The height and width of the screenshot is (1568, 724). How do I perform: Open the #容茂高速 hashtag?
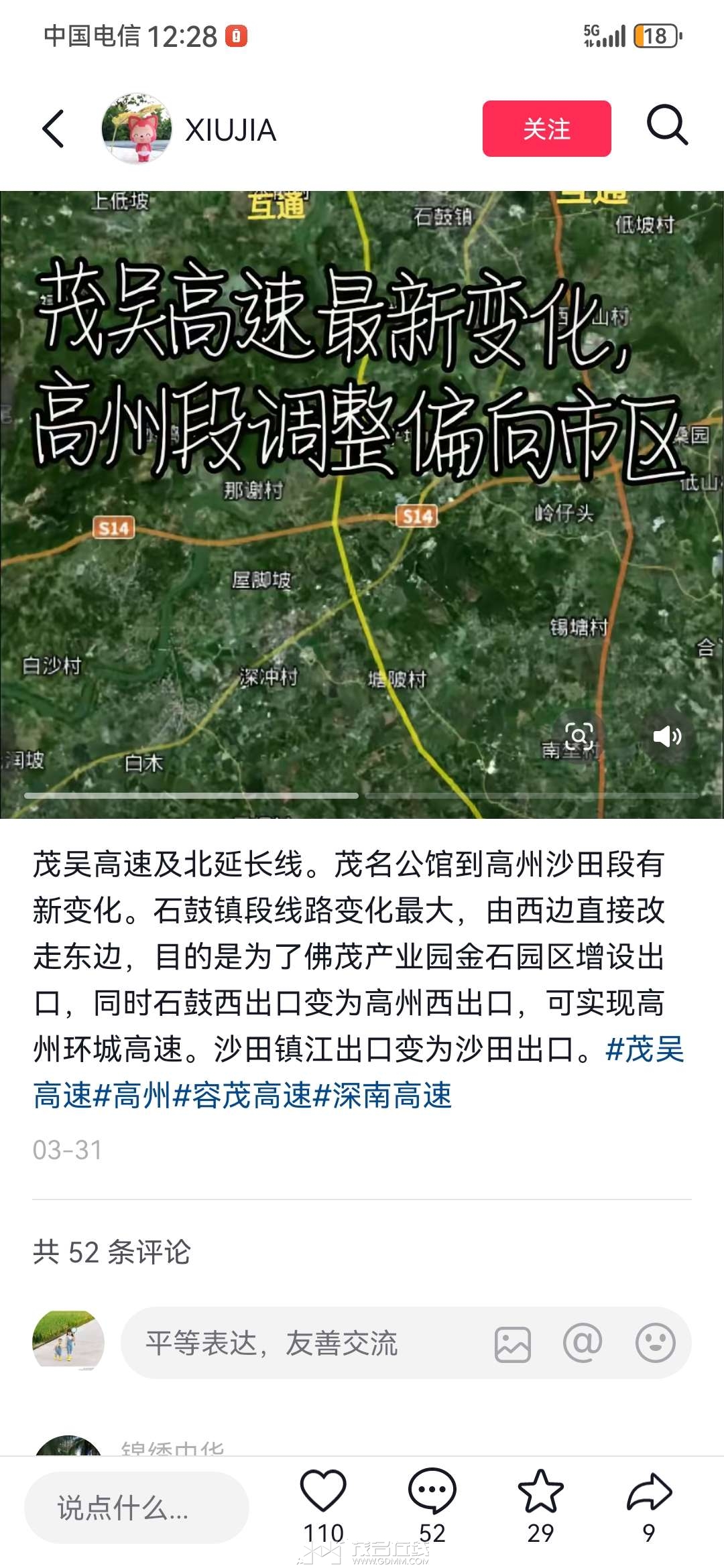pyautogui.click(x=243, y=1096)
